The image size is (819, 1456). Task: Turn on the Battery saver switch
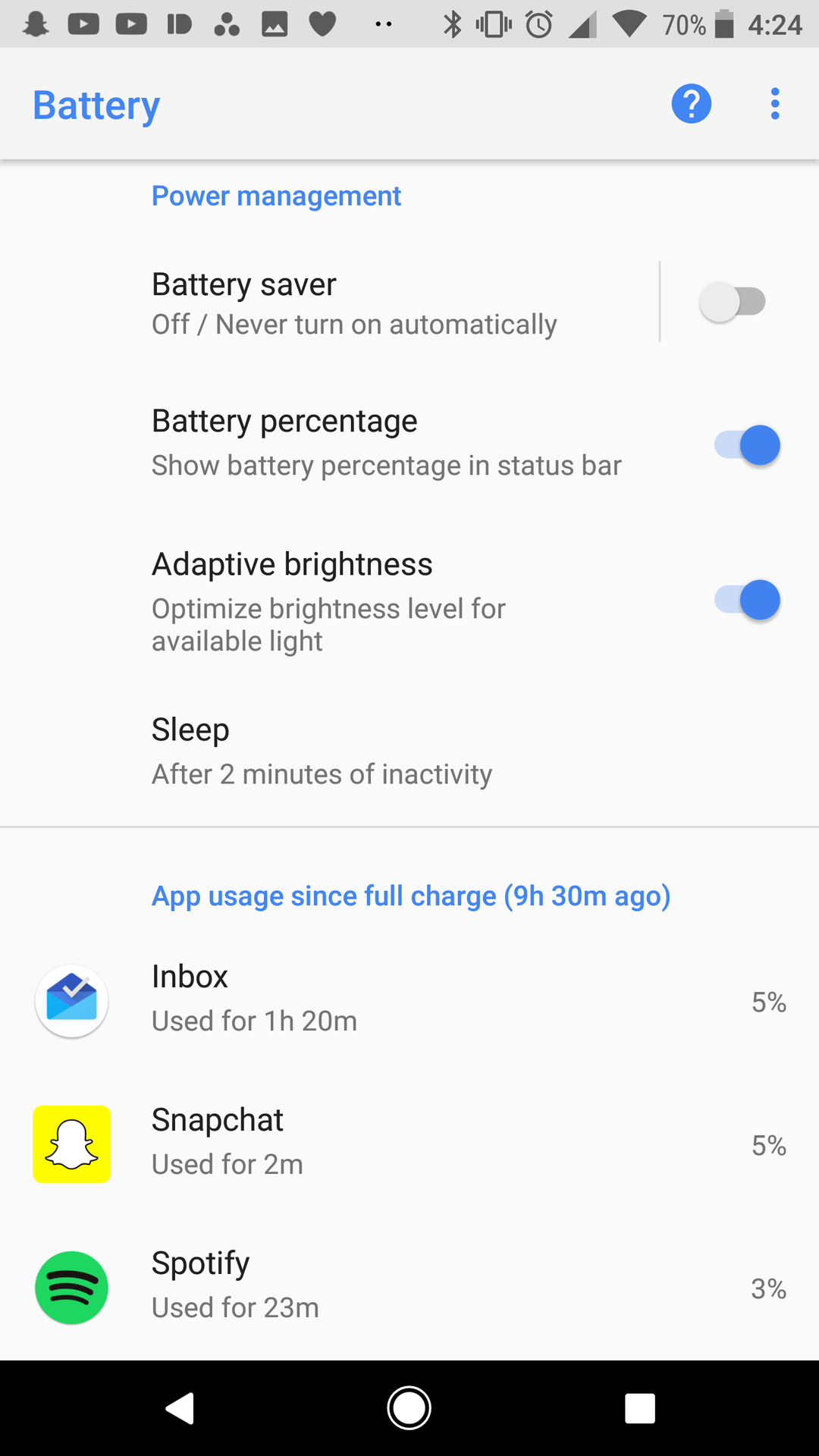(732, 302)
